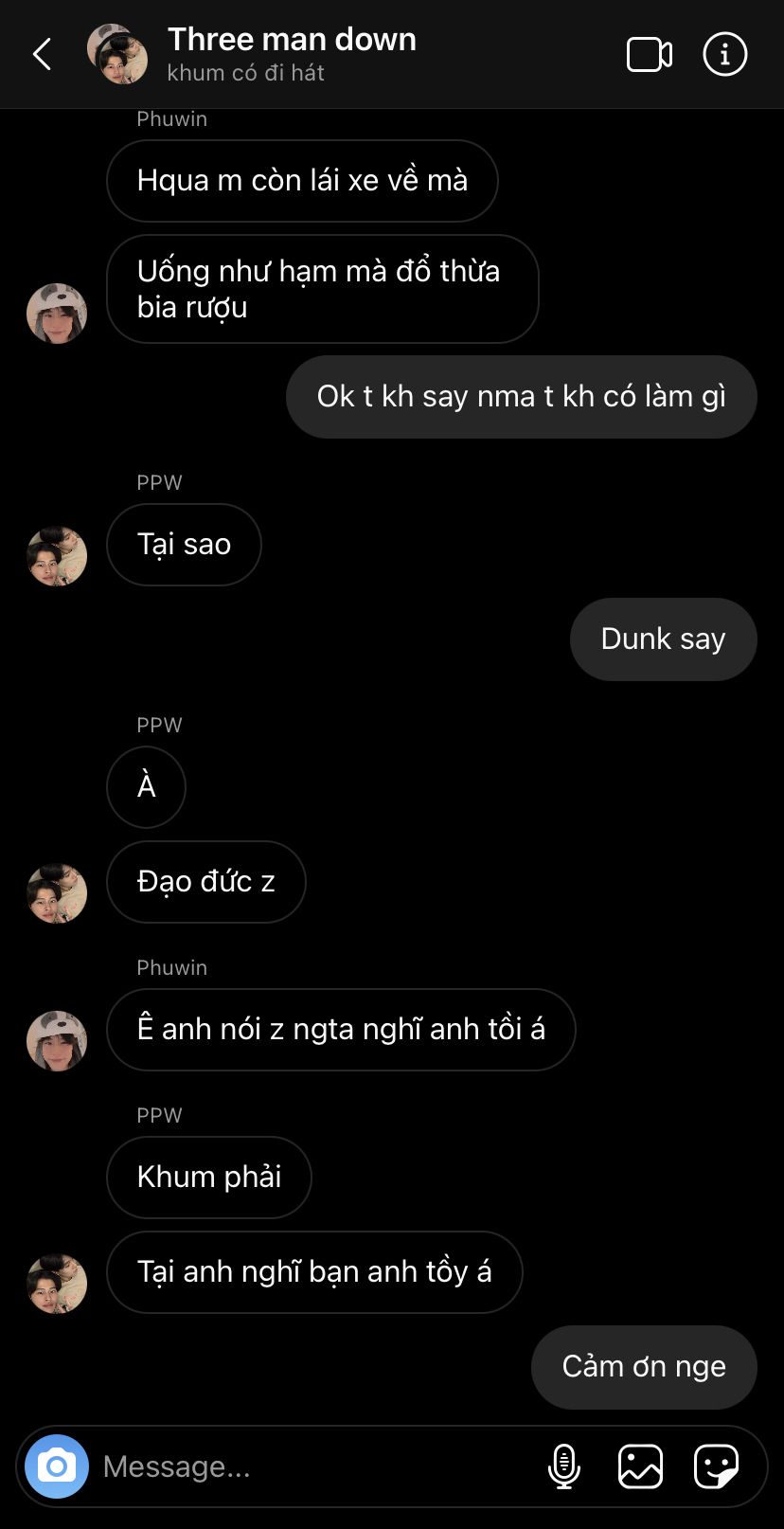Focus the Message text field
Image resolution: width=784 pixels, height=1529 pixels.
coord(312,1466)
